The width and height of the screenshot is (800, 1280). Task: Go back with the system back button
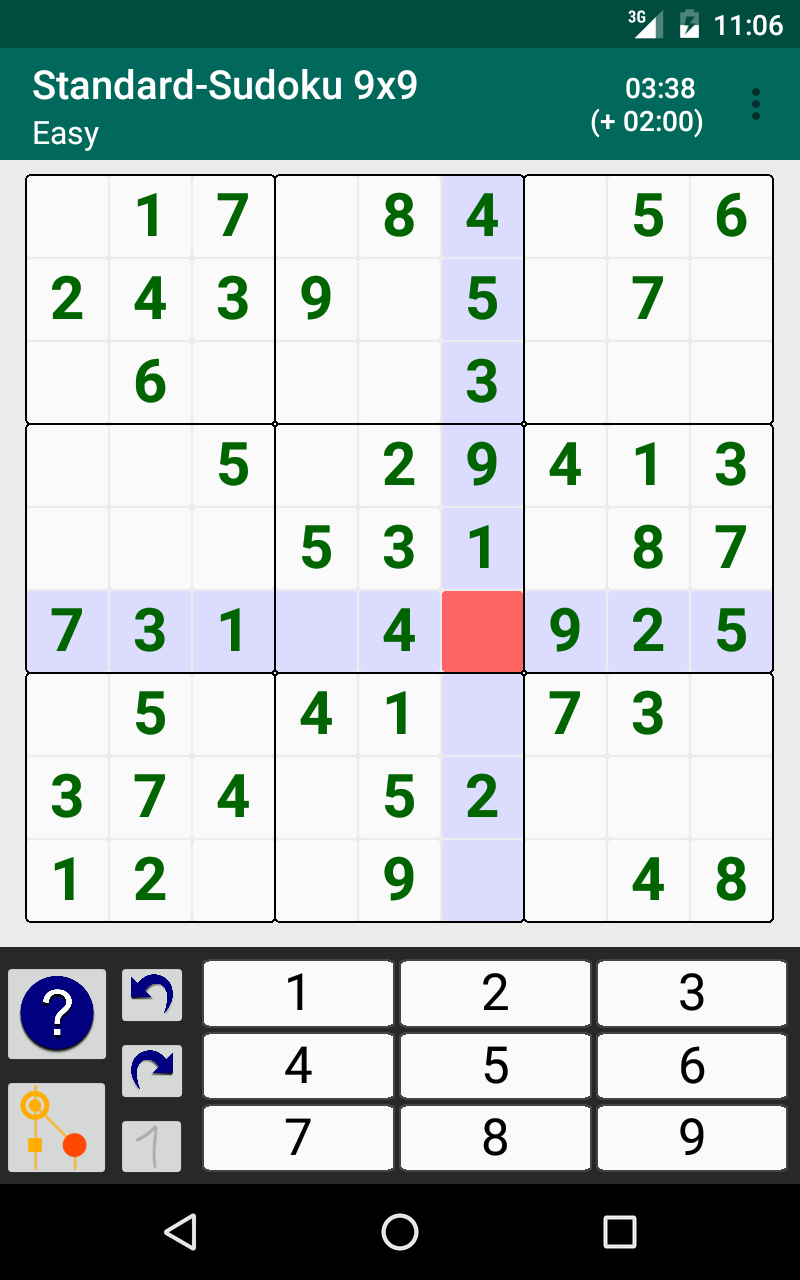coord(180,1232)
